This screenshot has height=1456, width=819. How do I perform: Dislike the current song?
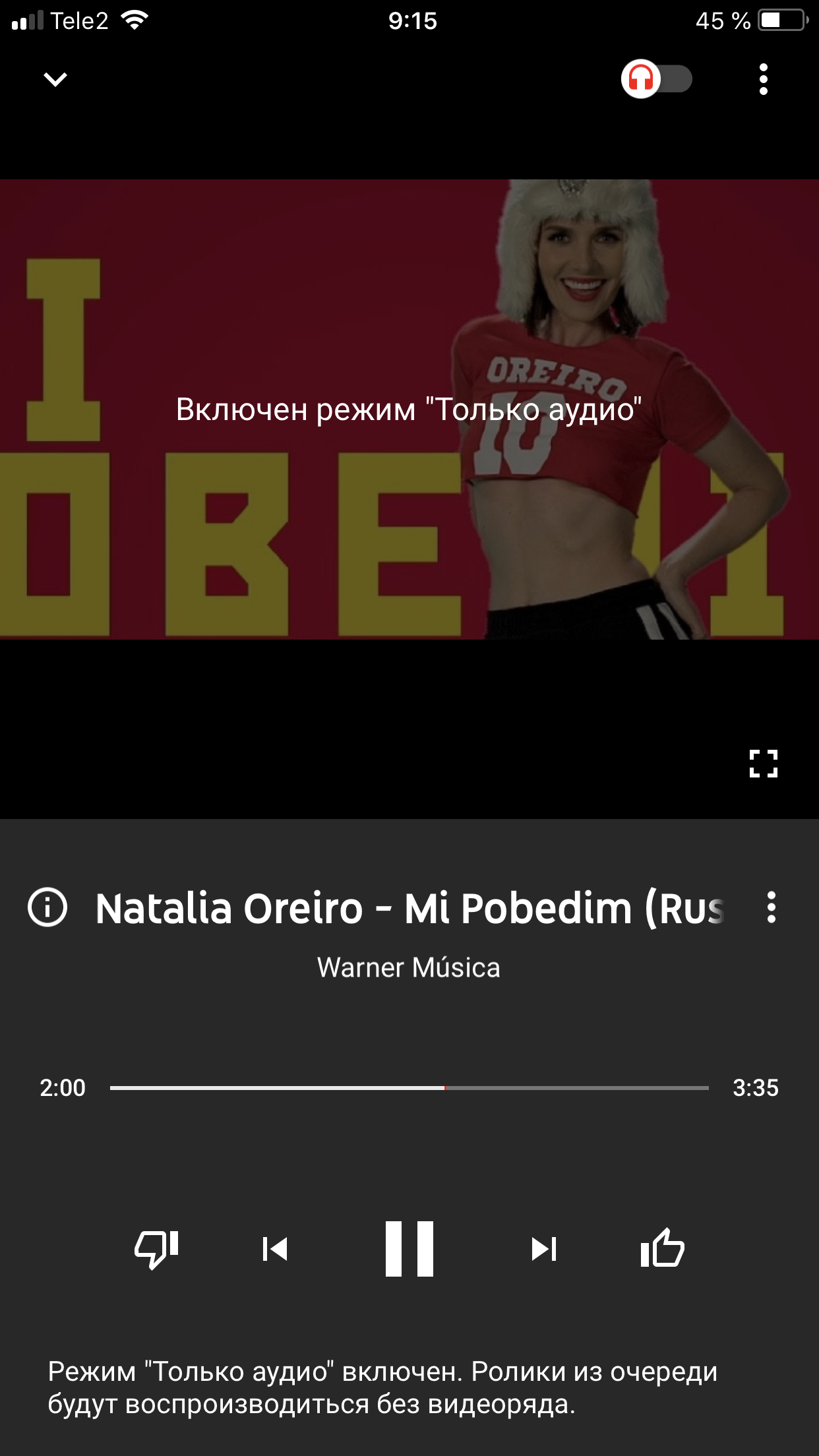[156, 1248]
